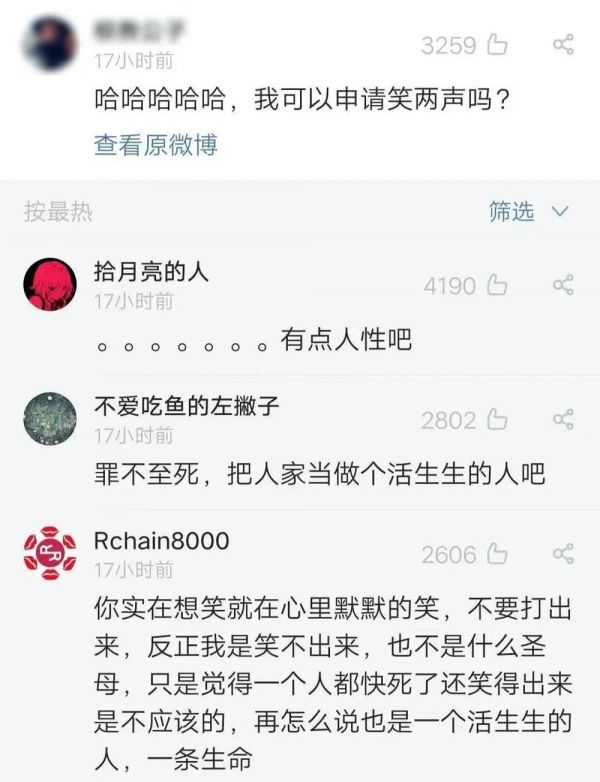Like the comment by Rchain8000
Screen dimensions: 600x782
pos(497,554)
